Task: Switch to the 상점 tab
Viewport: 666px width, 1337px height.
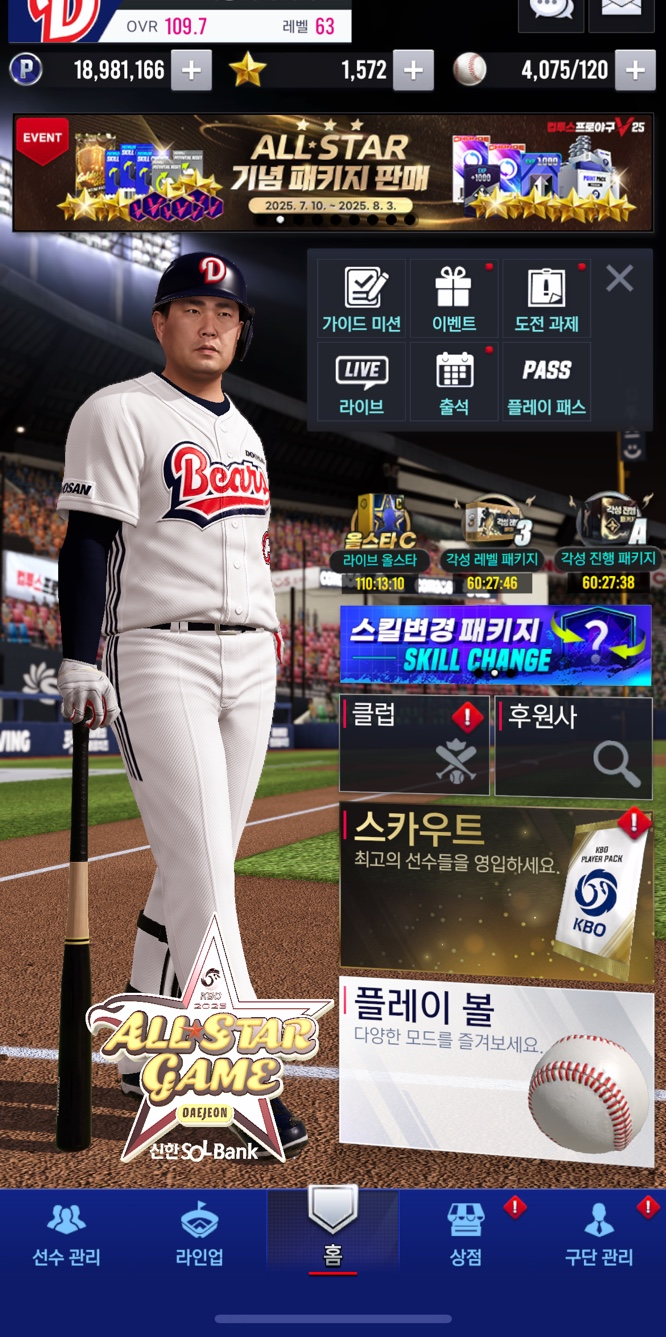Action: pos(466,1235)
